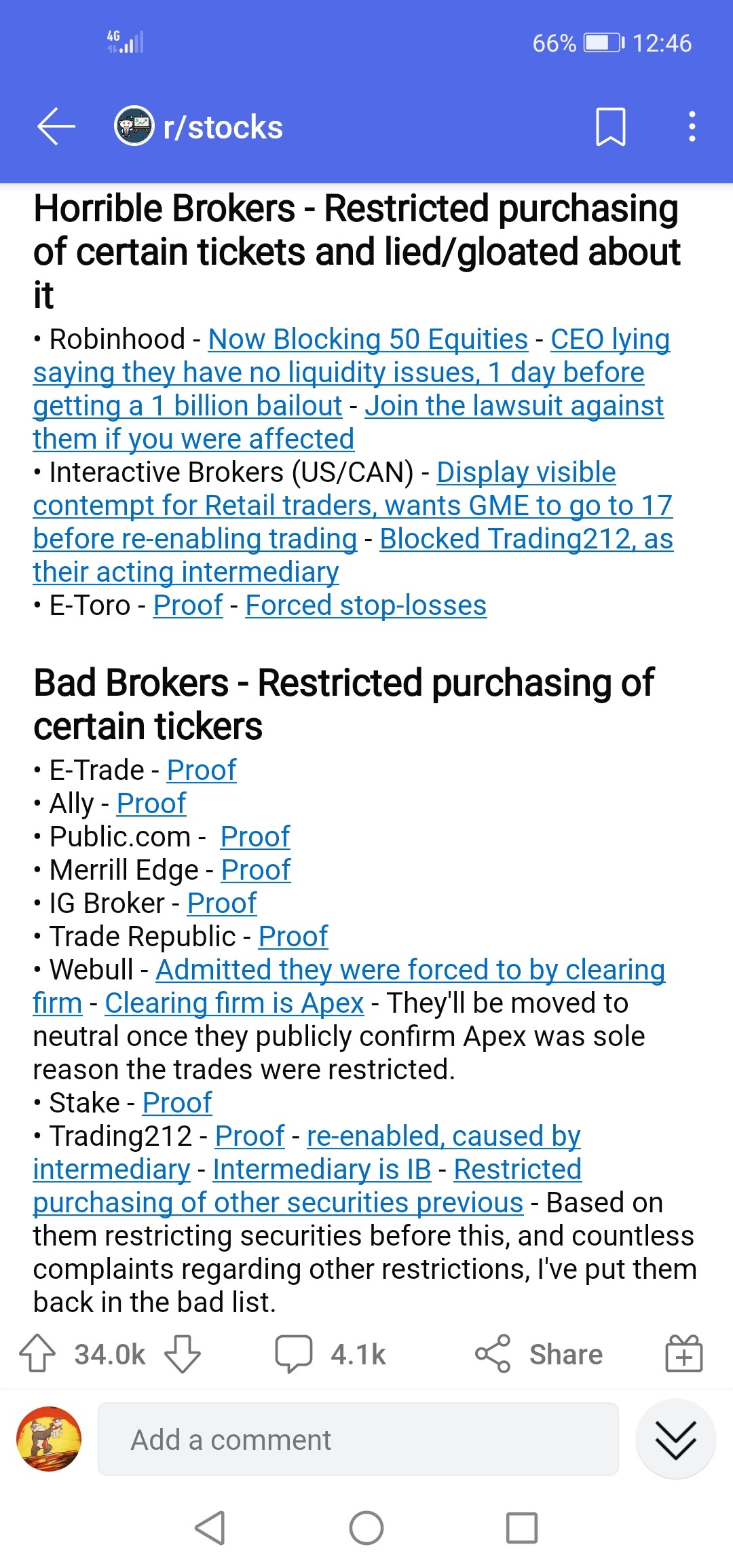Bookmark this r/stocks post
Screen dimensions: 733x1568
tap(610, 126)
